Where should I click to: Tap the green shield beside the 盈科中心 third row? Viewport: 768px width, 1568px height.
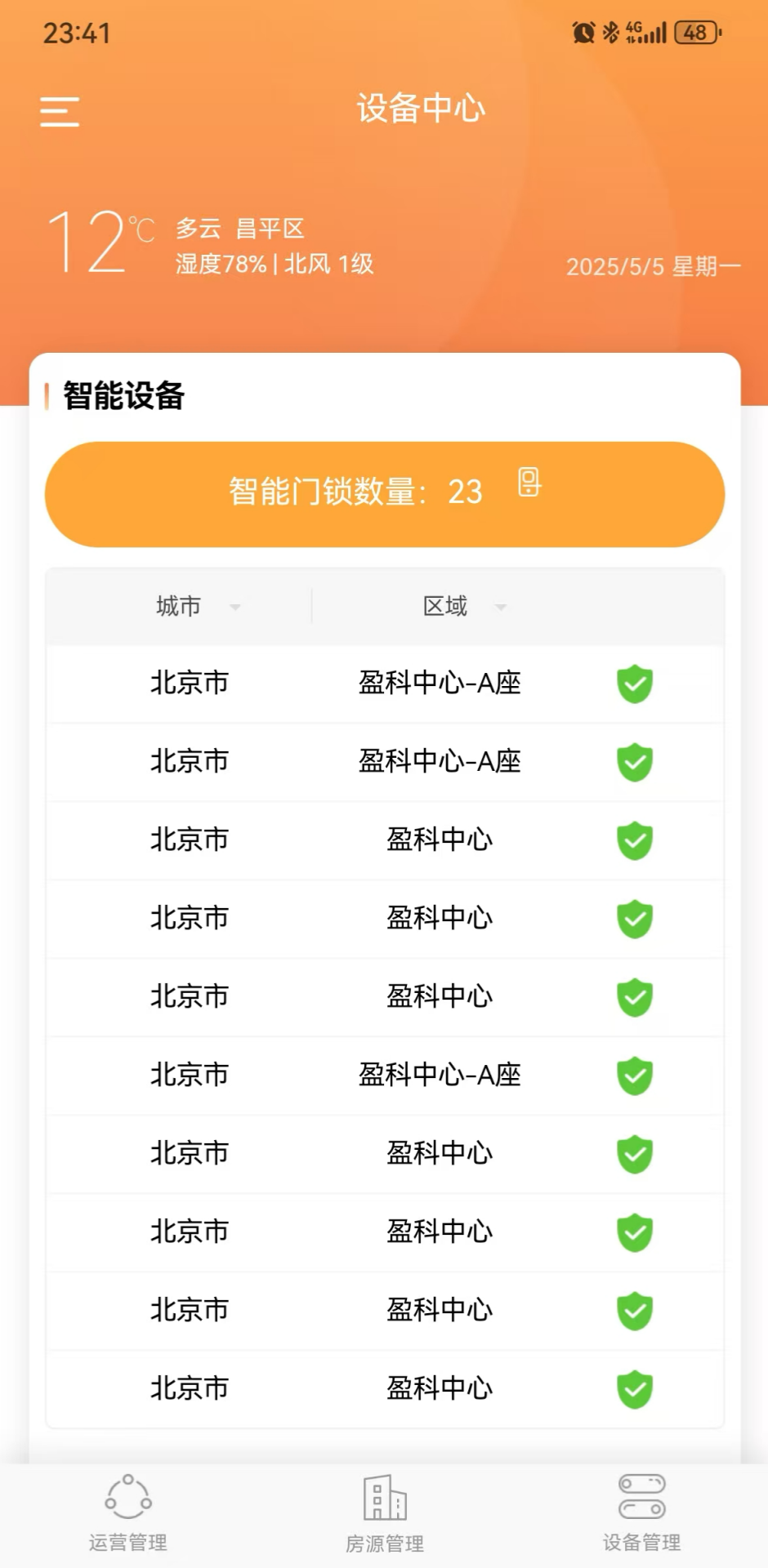pyautogui.click(x=635, y=840)
